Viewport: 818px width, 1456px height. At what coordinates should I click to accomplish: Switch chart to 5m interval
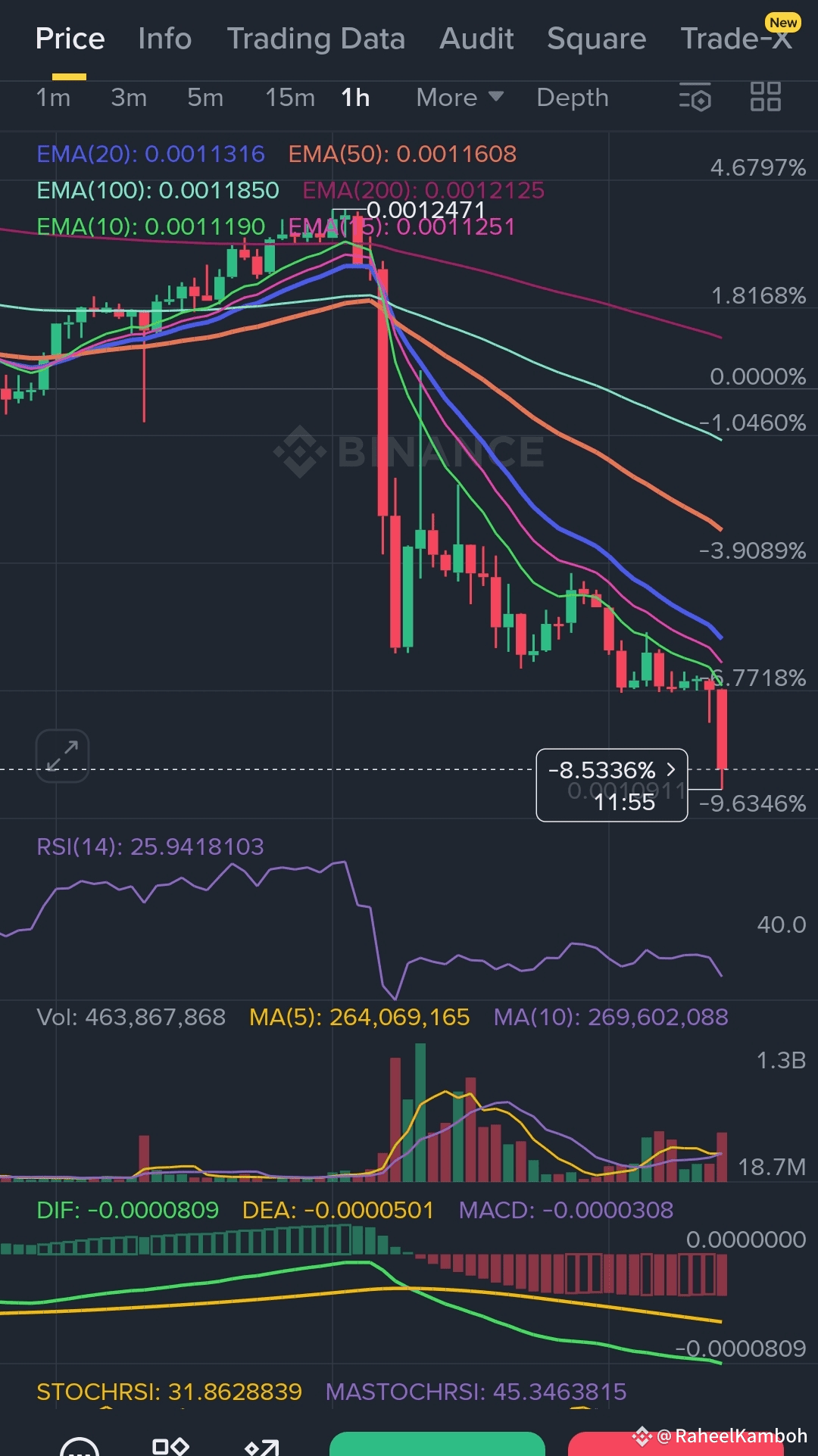(205, 98)
